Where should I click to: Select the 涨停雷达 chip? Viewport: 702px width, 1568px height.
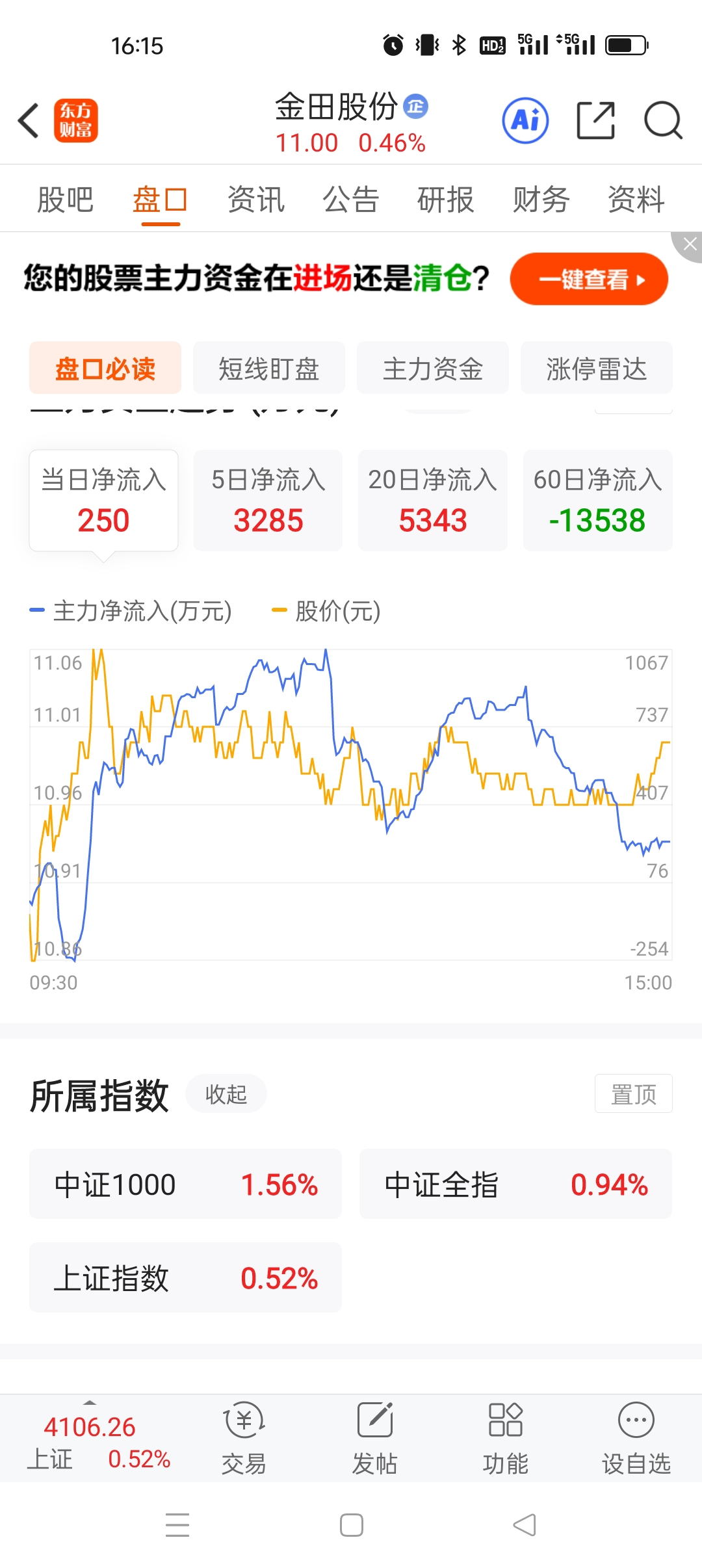tap(597, 368)
